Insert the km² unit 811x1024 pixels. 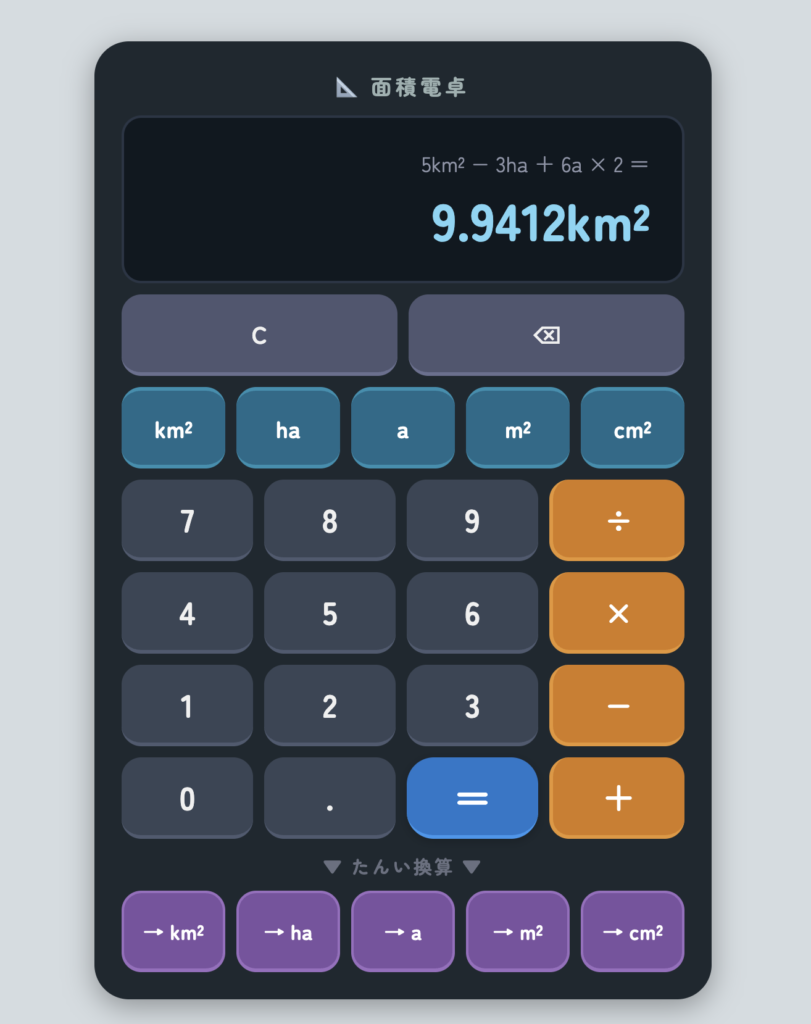[173, 428]
